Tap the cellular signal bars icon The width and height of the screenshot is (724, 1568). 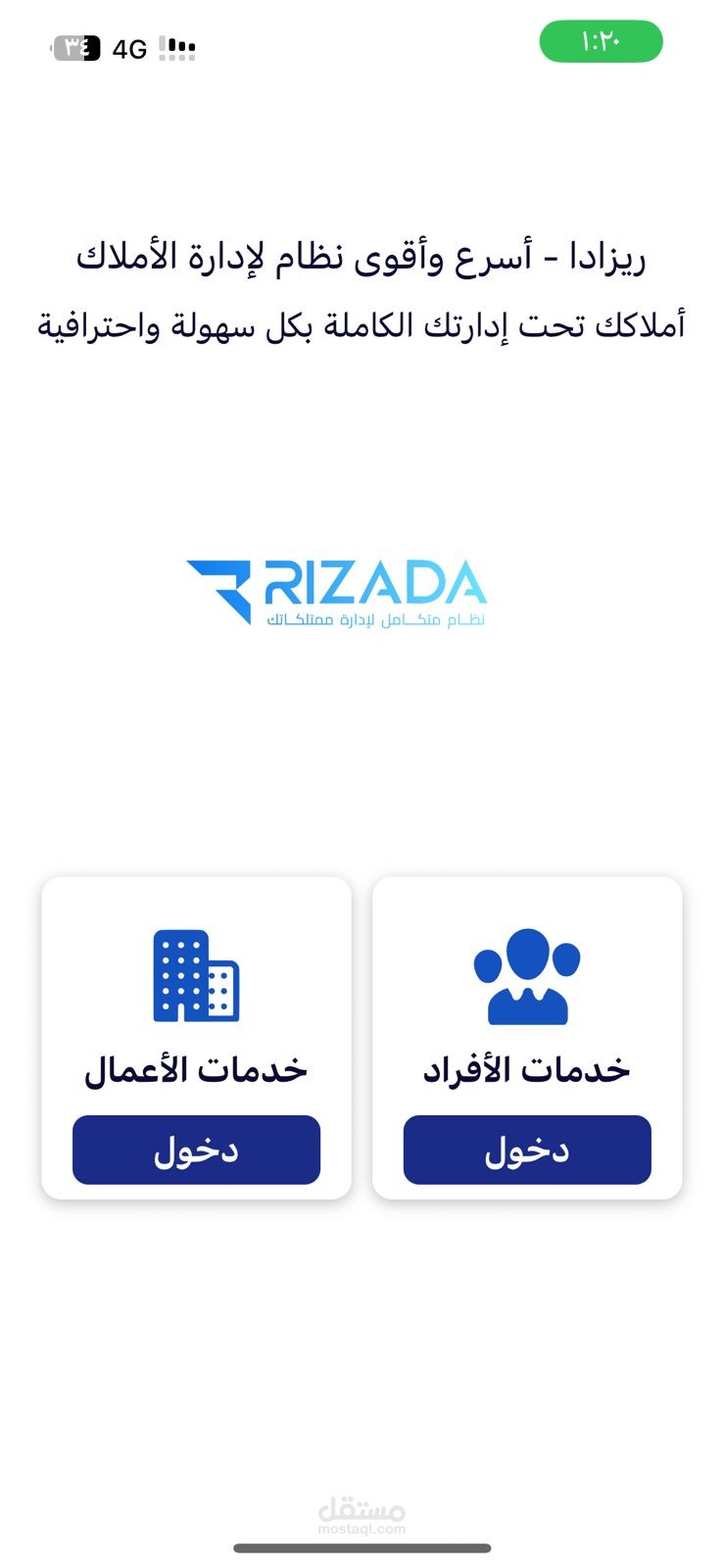coord(176,43)
